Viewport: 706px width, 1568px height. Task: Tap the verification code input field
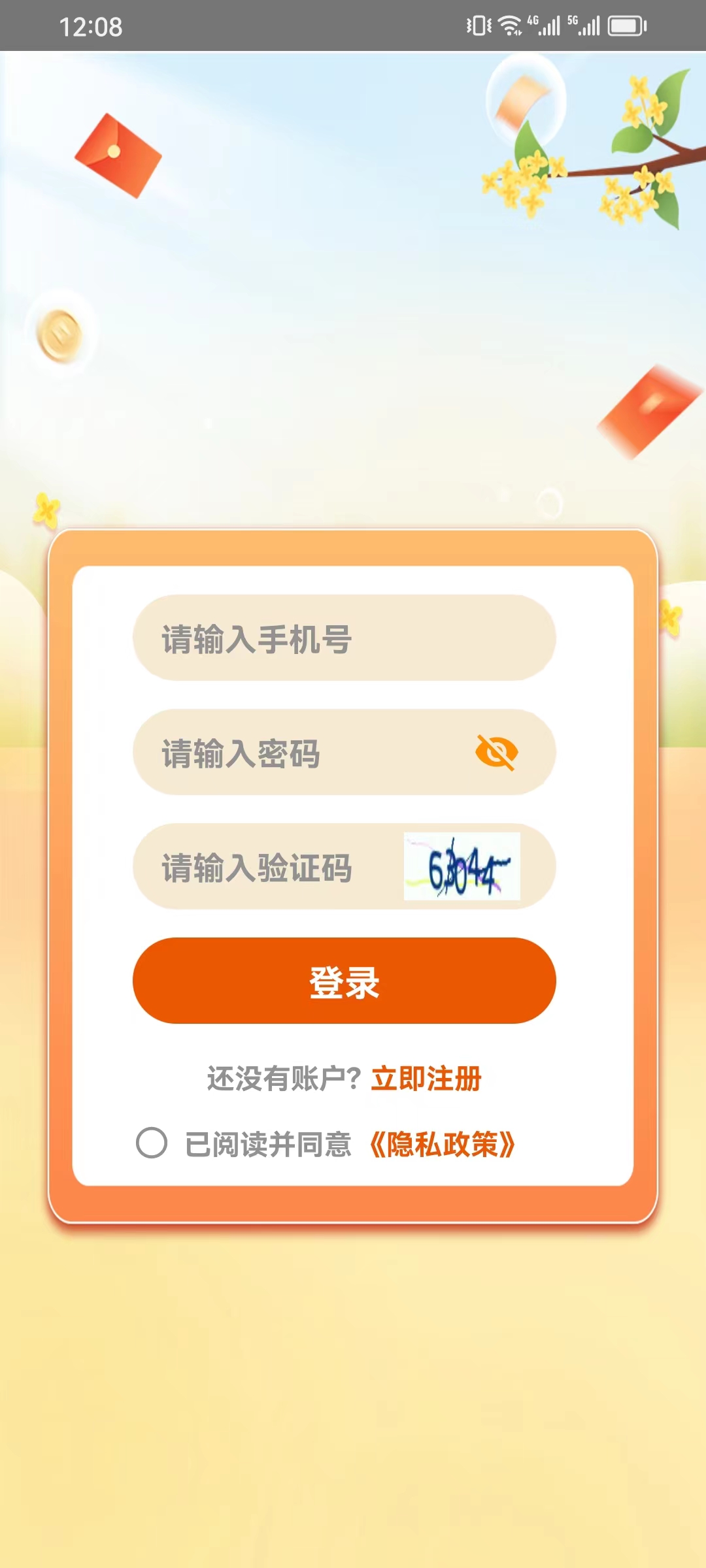point(261,867)
